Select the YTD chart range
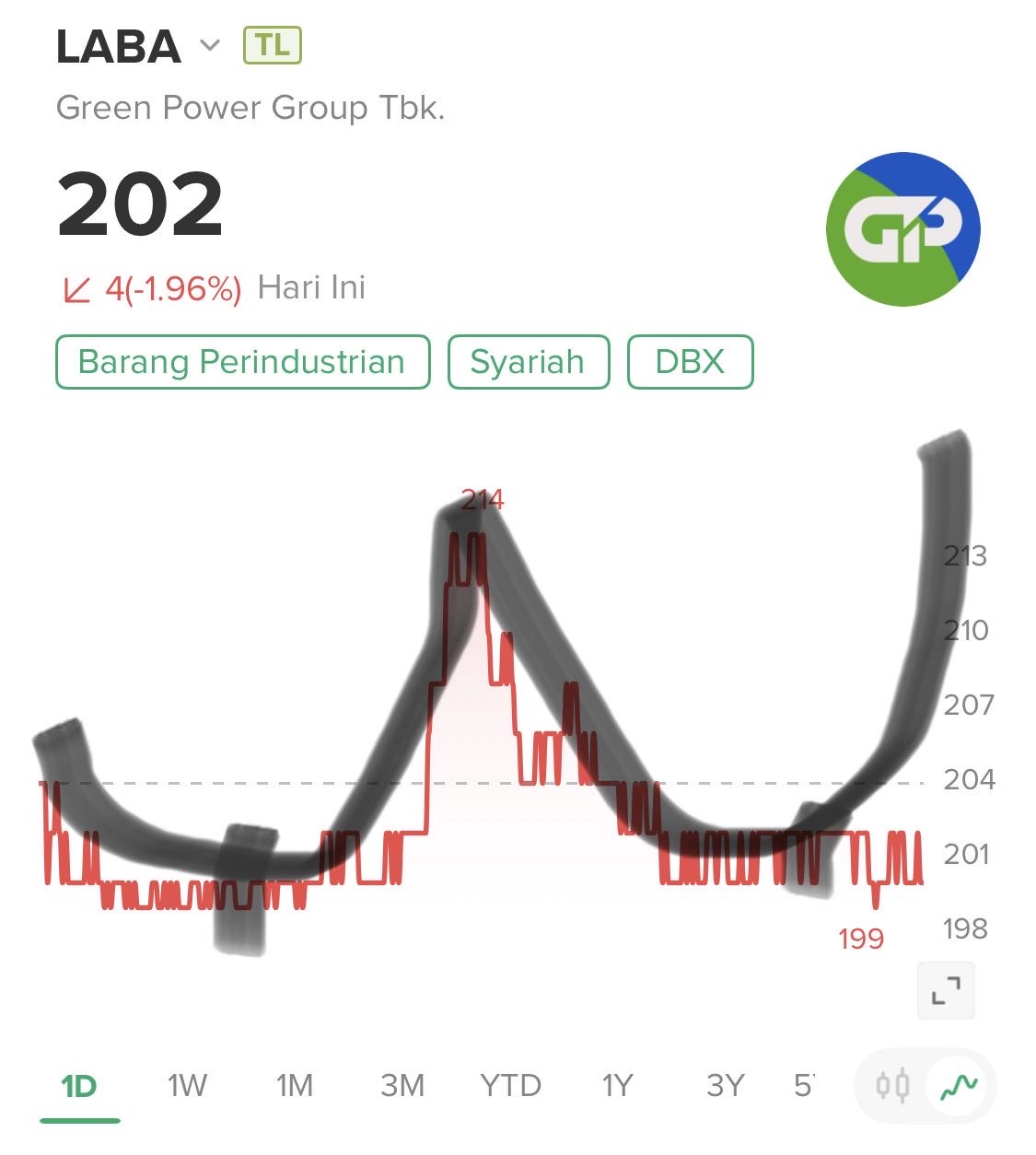Image resolution: width=1036 pixels, height=1155 pixels. pyautogui.click(x=510, y=1086)
